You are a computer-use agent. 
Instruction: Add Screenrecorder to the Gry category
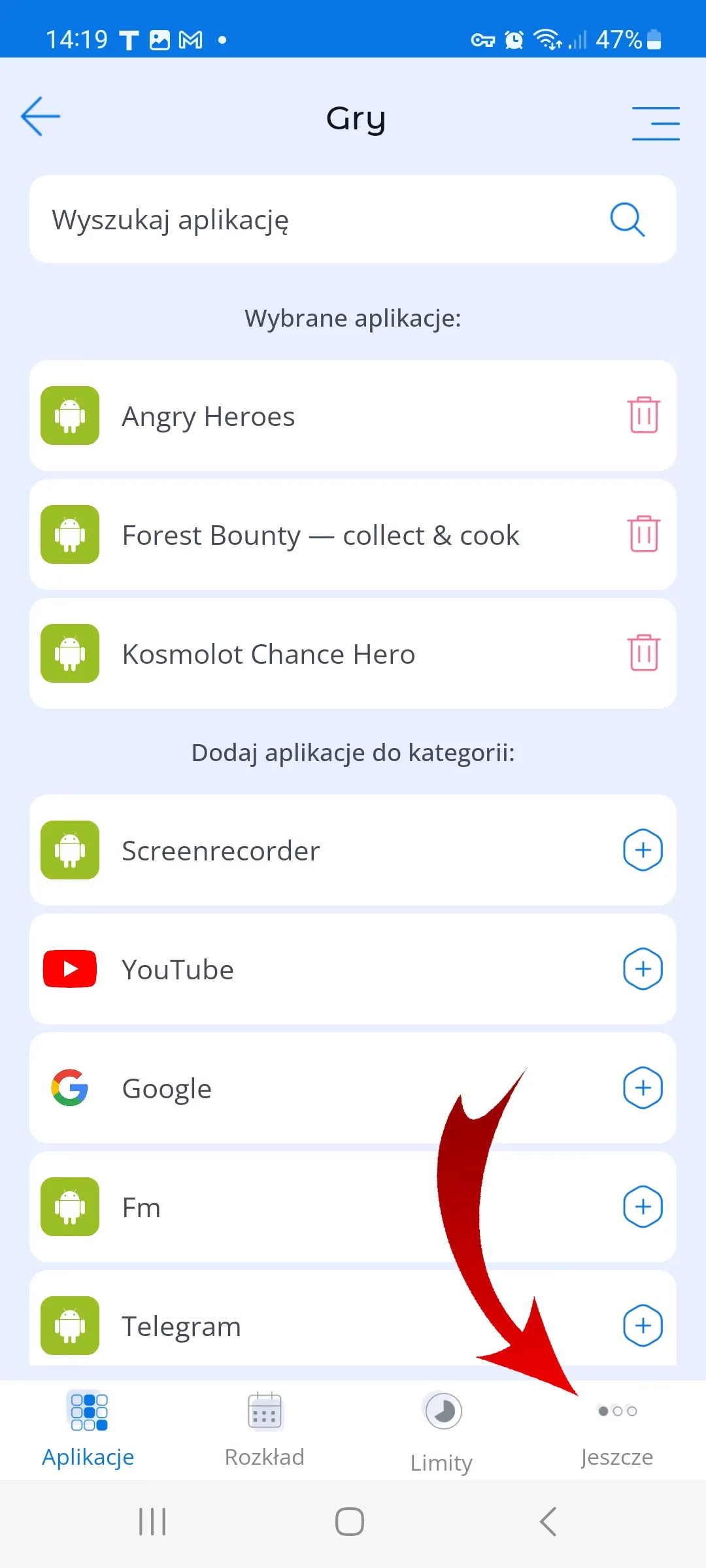click(643, 850)
